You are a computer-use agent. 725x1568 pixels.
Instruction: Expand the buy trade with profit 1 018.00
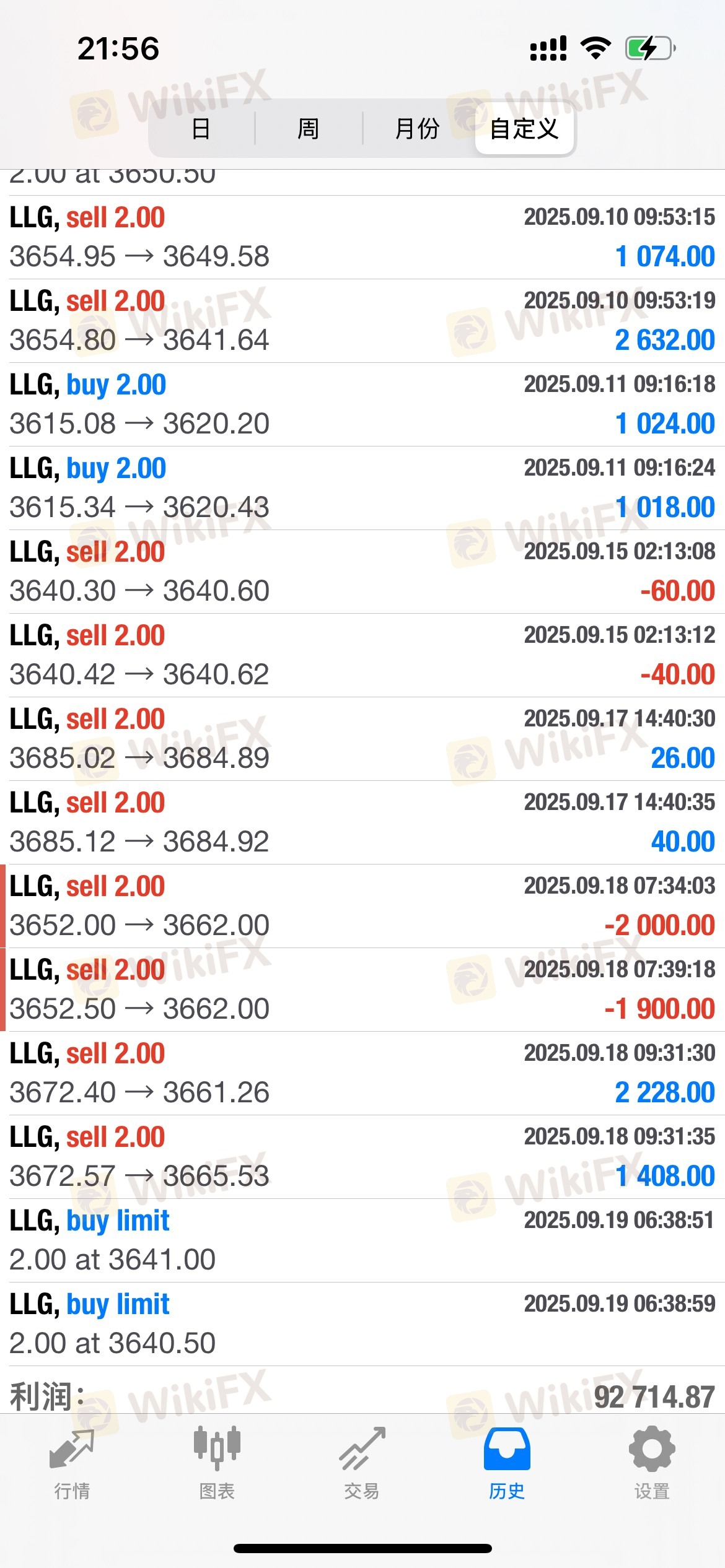click(x=362, y=488)
